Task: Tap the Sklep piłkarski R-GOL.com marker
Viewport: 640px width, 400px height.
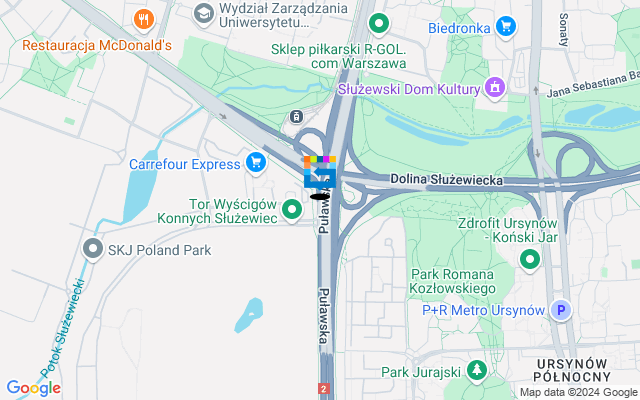Action: tap(379, 23)
